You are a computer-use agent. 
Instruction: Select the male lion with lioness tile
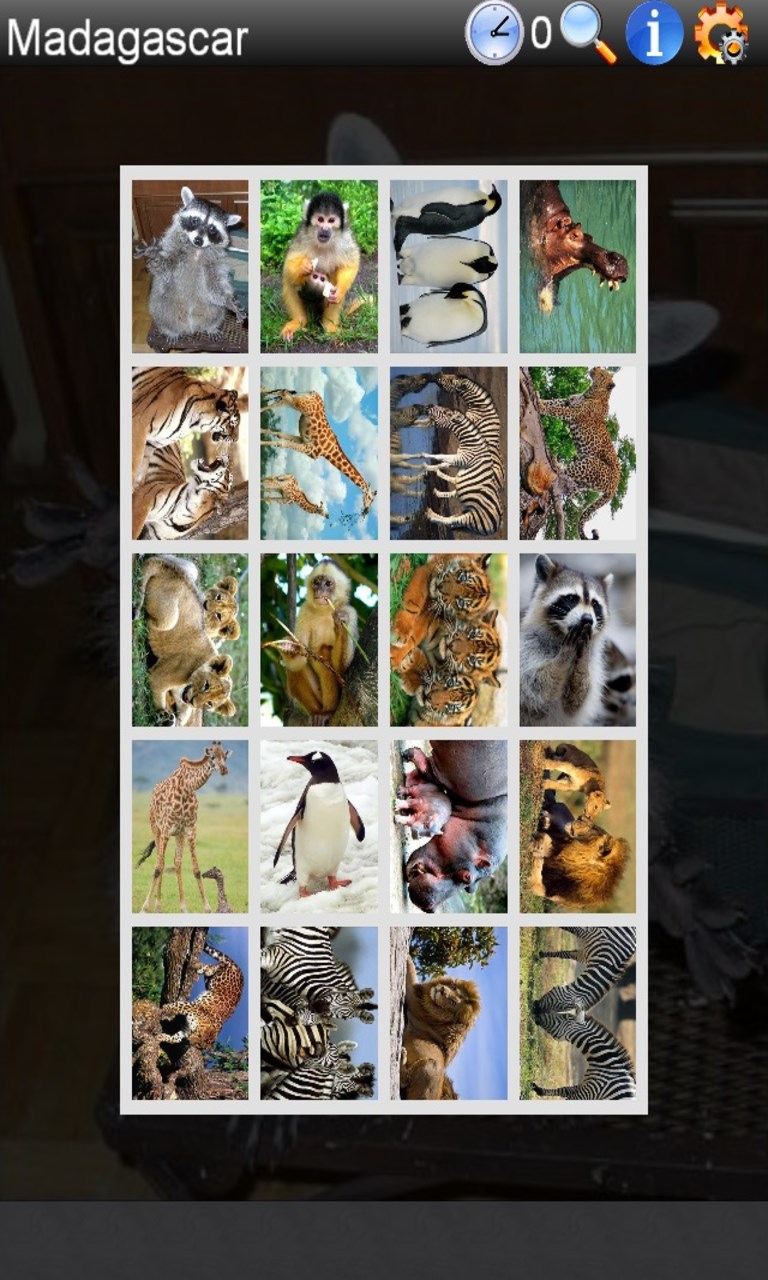point(577,826)
